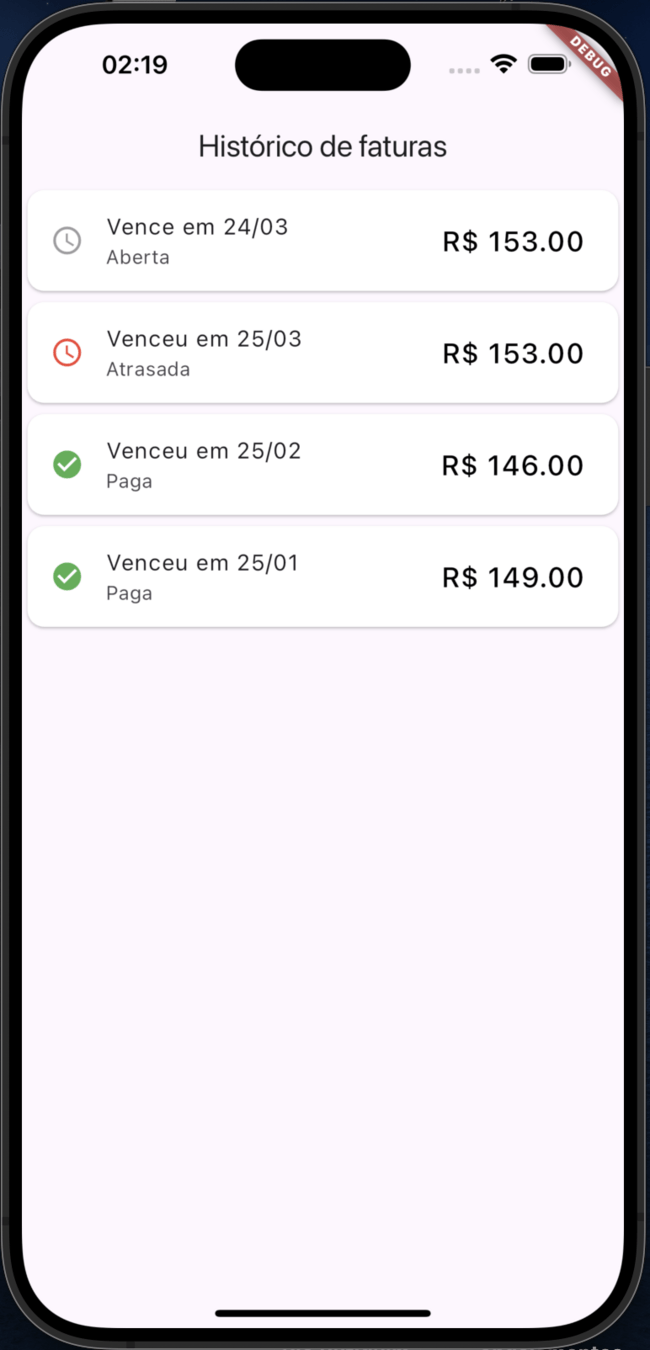The height and width of the screenshot is (1350, 650).
Task: Open the paid invoice from 25/01
Action: tap(322, 577)
